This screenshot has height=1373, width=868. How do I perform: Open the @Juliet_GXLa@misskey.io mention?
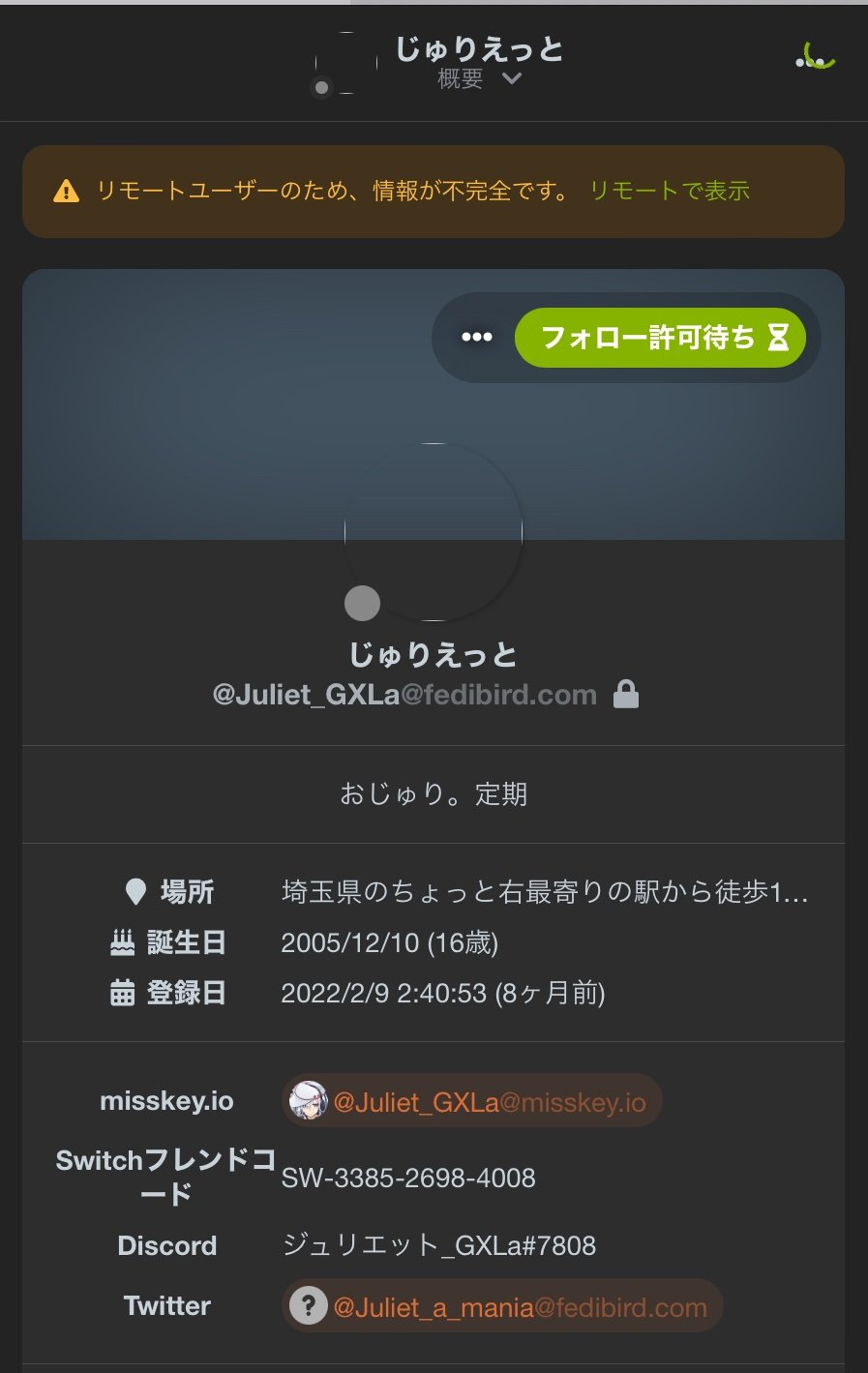point(472,1101)
